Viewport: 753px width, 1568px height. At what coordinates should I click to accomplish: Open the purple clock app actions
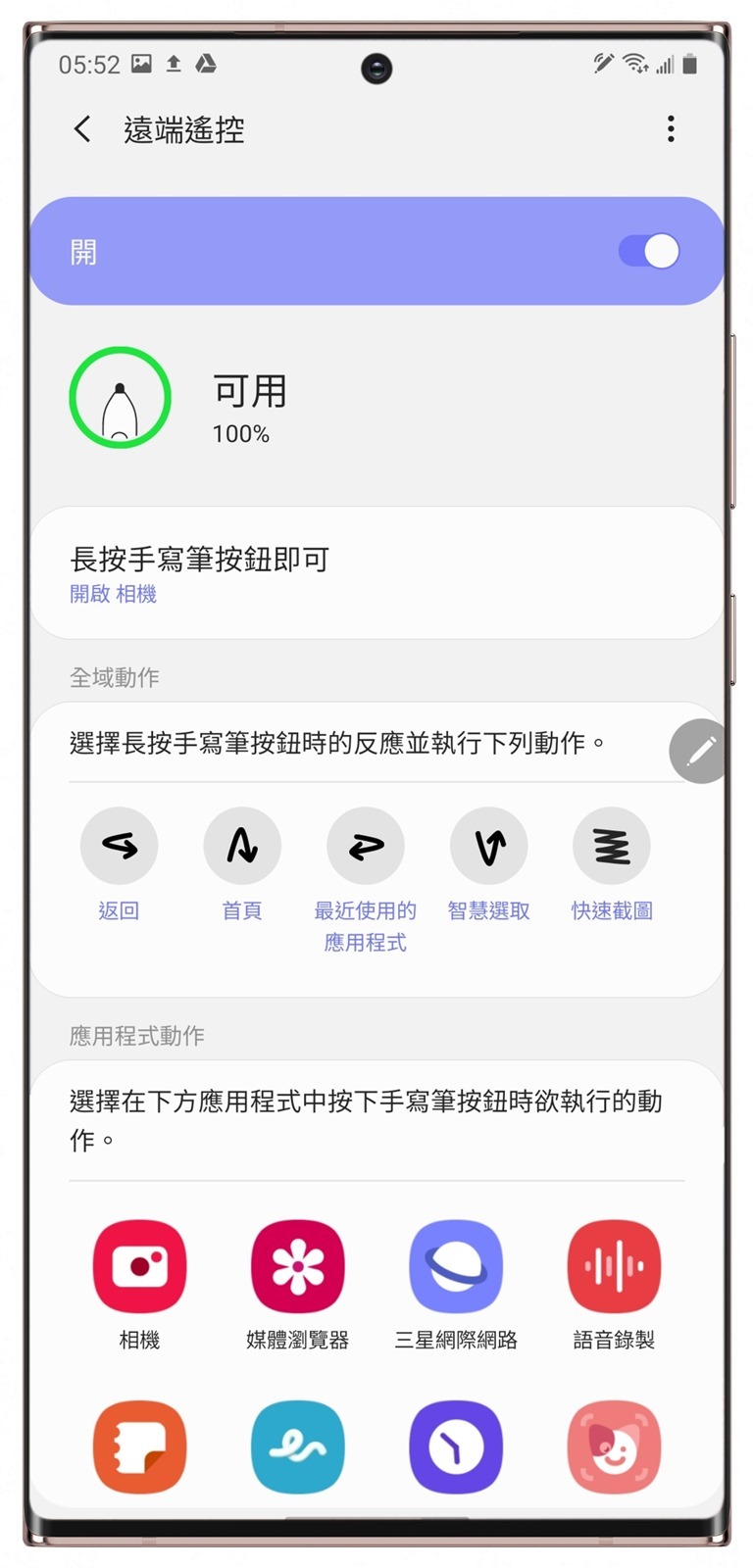pos(456,1447)
